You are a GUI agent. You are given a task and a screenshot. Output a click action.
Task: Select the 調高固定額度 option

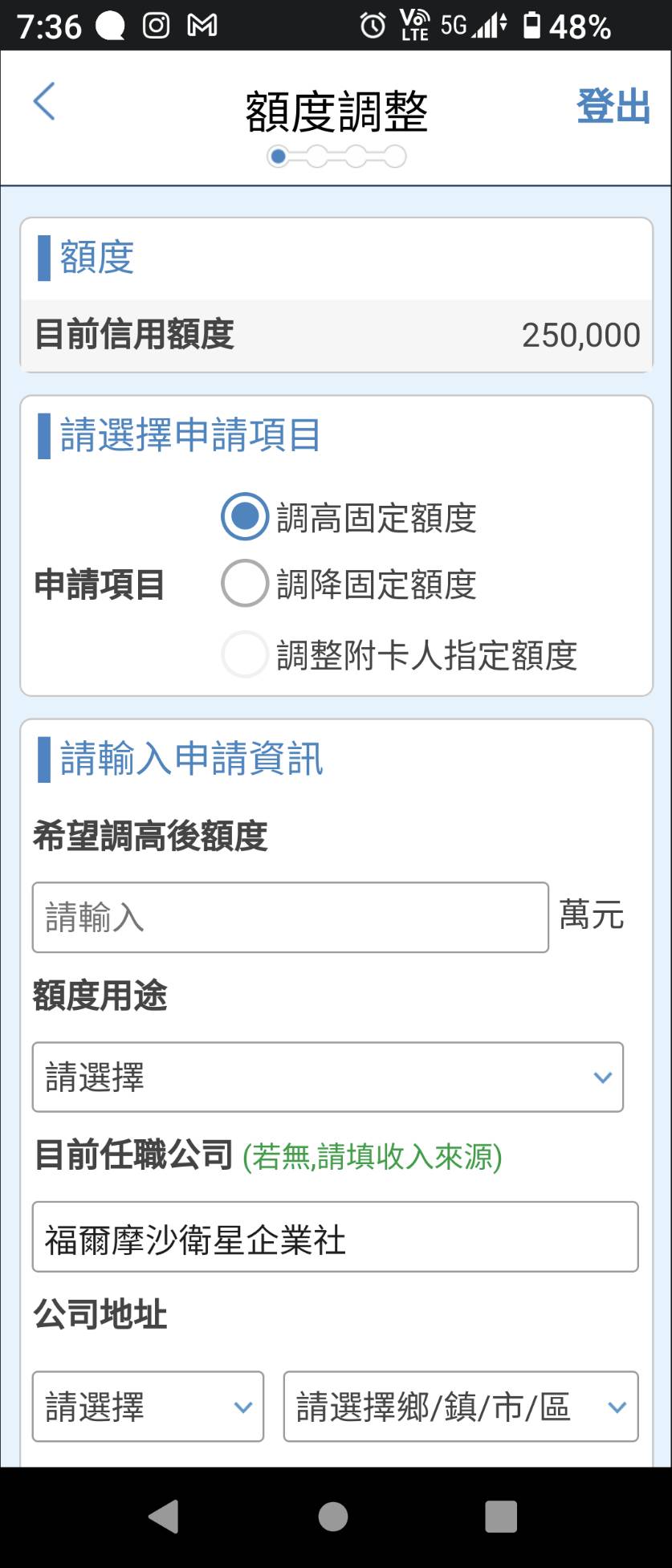(x=245, y=516)
